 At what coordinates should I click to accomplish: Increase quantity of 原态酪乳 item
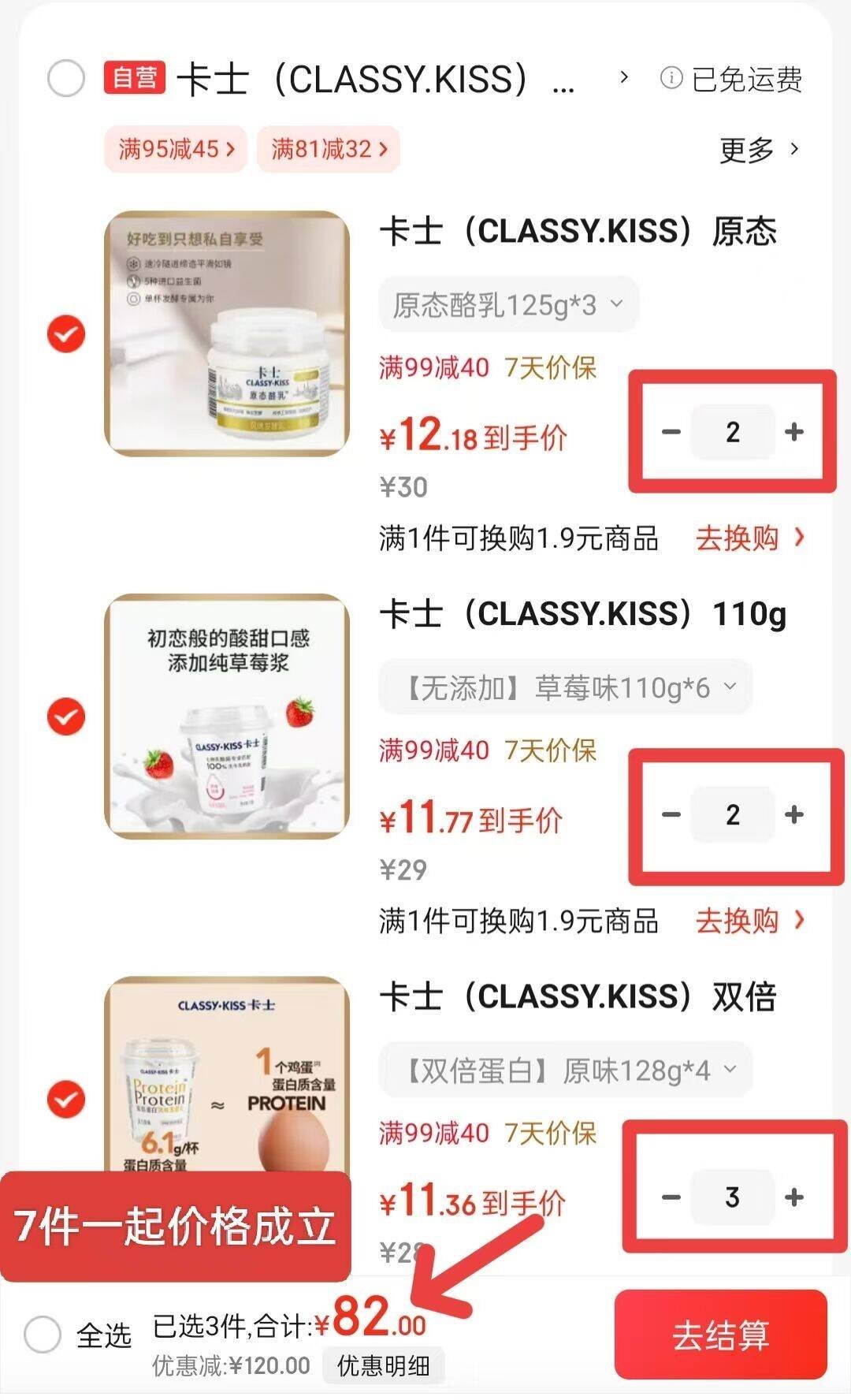pyautogui.click(x=794, y=431)
